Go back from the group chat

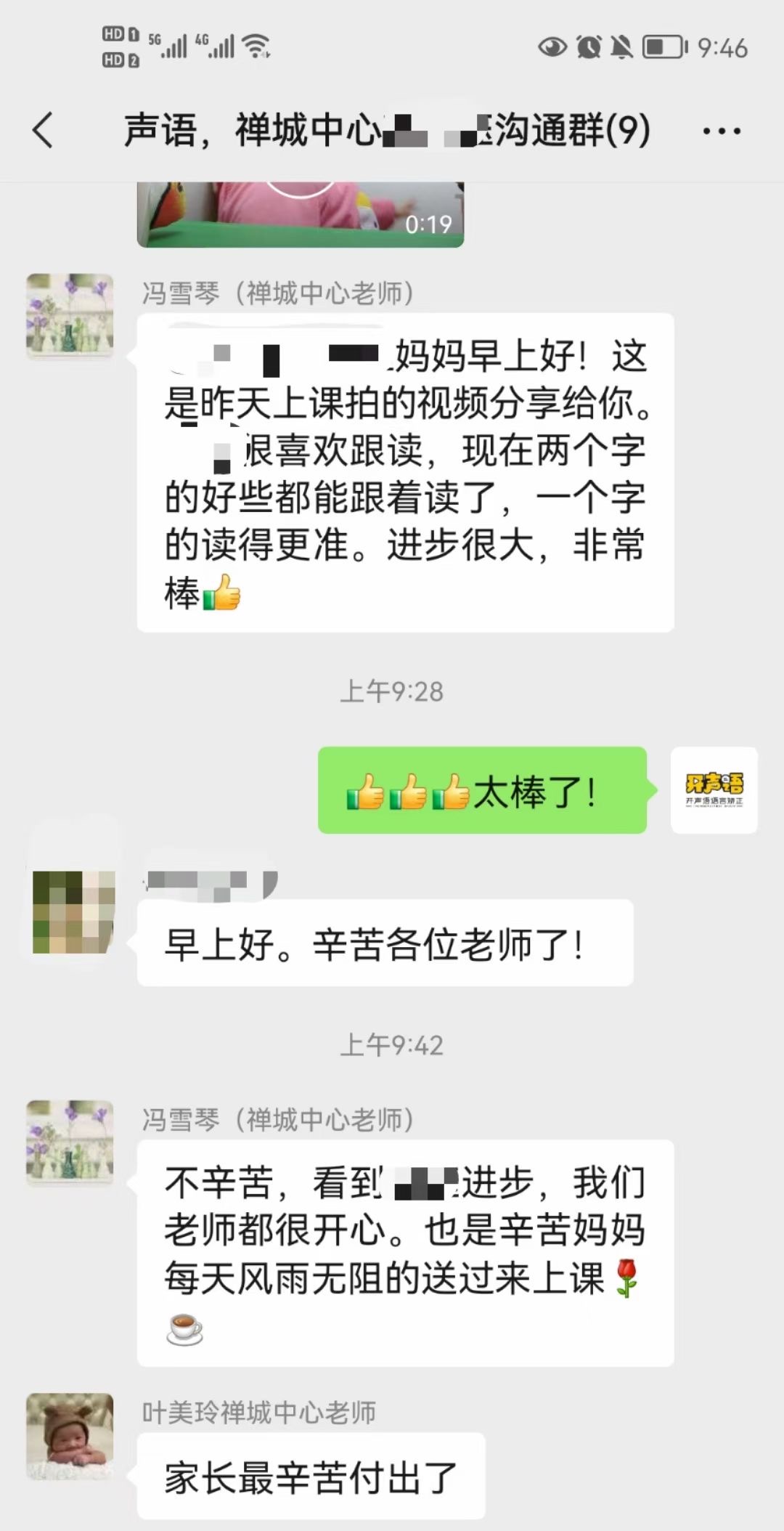43,131
